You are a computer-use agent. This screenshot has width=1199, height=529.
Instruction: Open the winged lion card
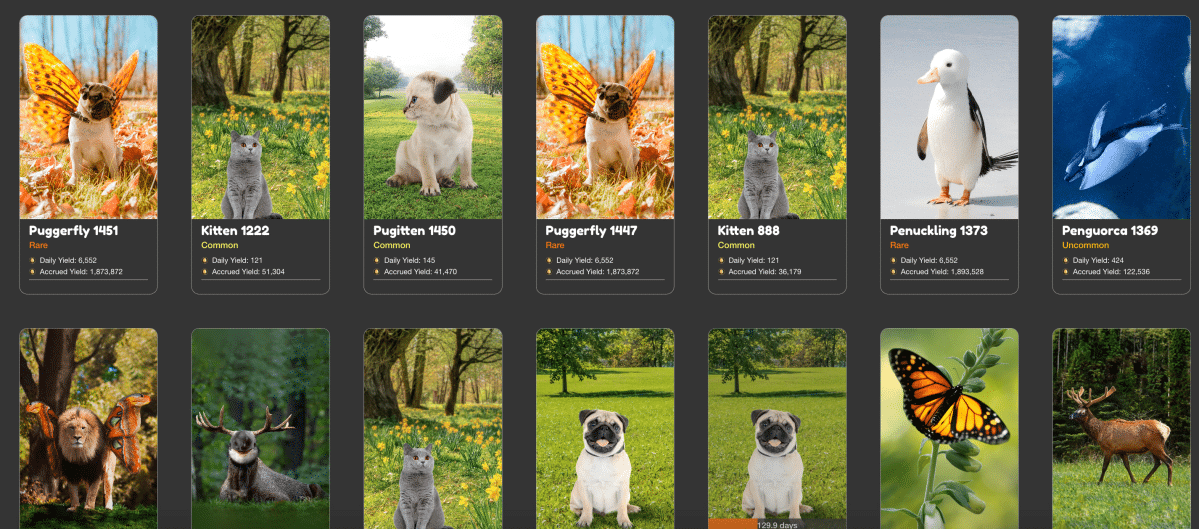point(88,430)
